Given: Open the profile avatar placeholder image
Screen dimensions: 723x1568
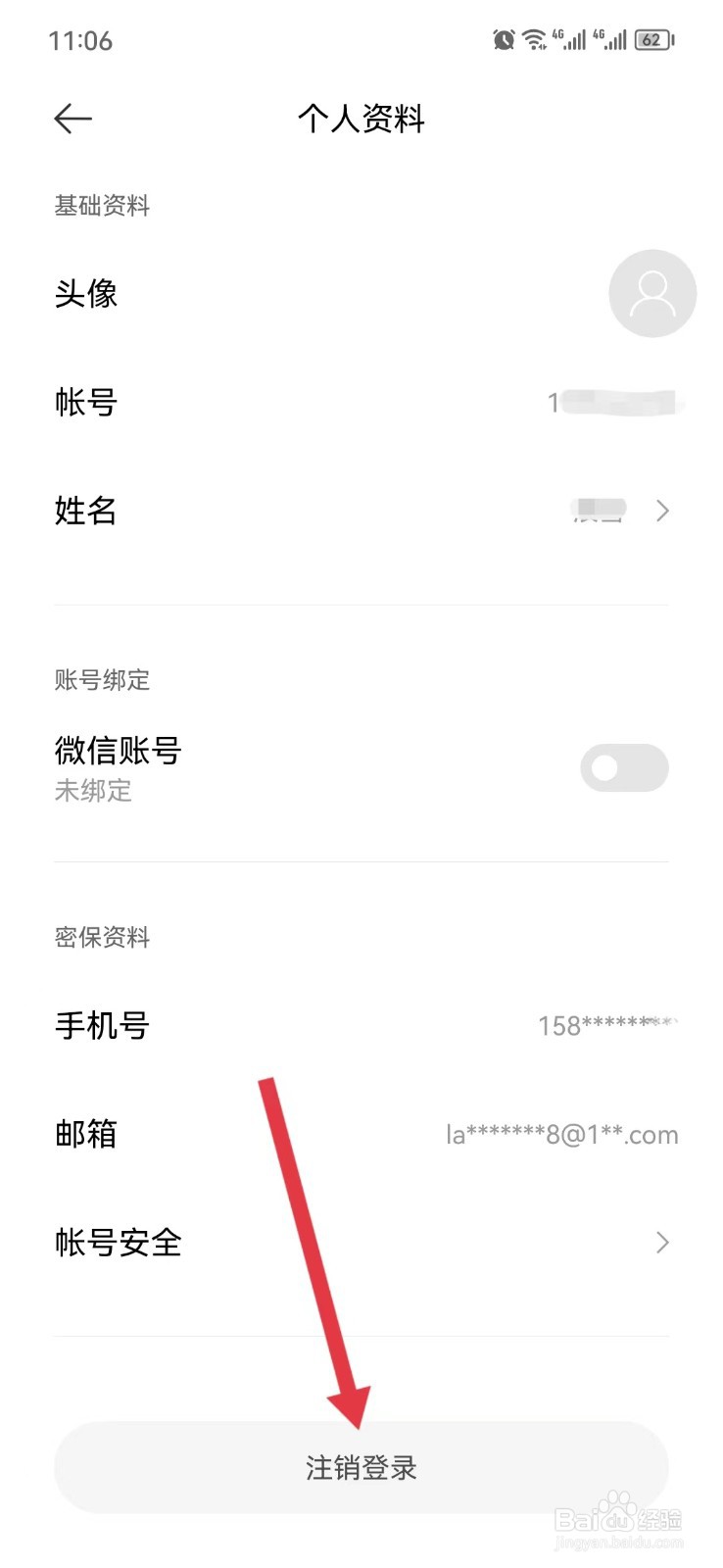Looking at the screenshot, I should [651, 293].
